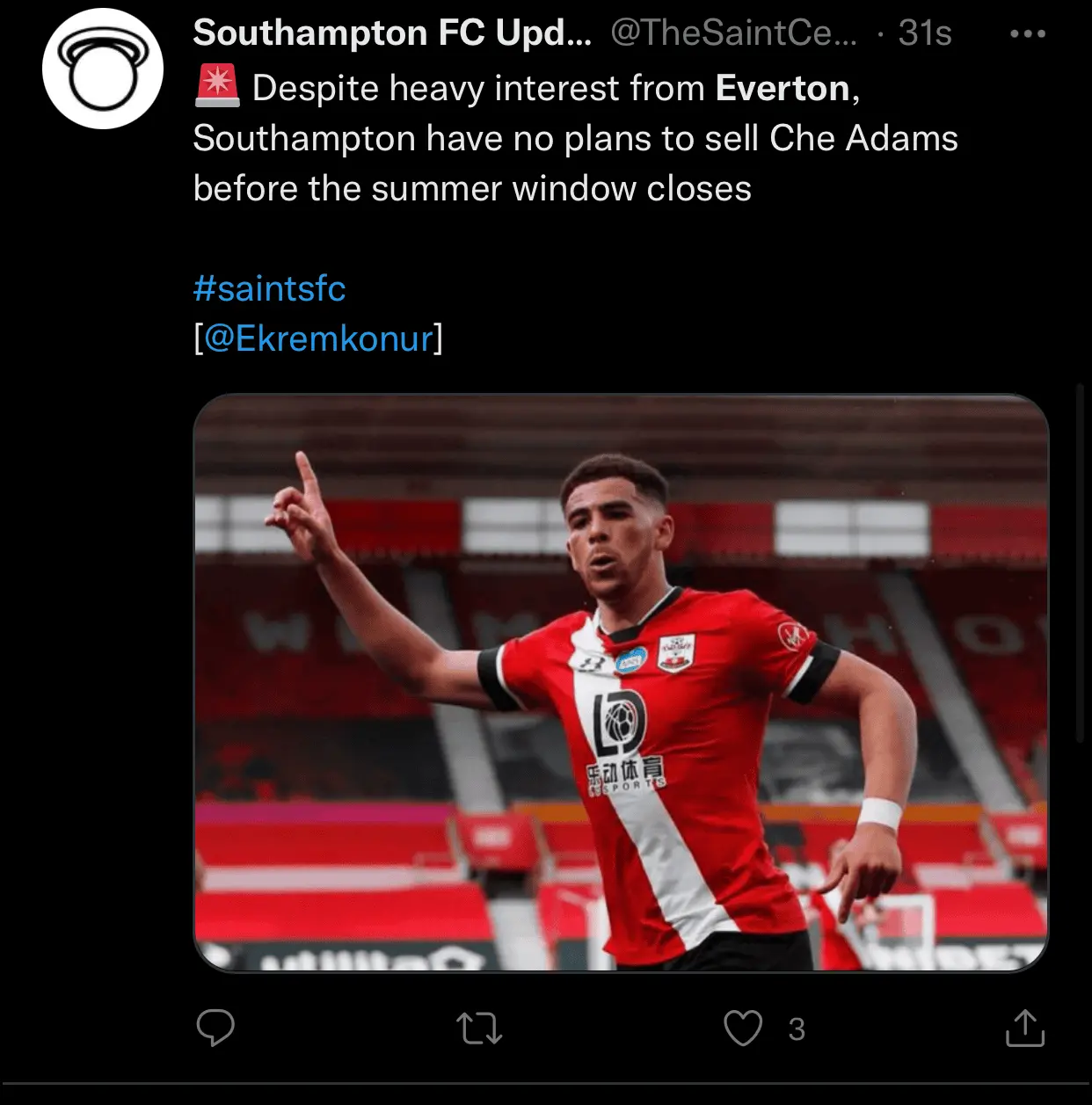Open Southampton FC Updates profile picture
The height and width of the screenshot is (1105, 1092).
coord(103,69)
